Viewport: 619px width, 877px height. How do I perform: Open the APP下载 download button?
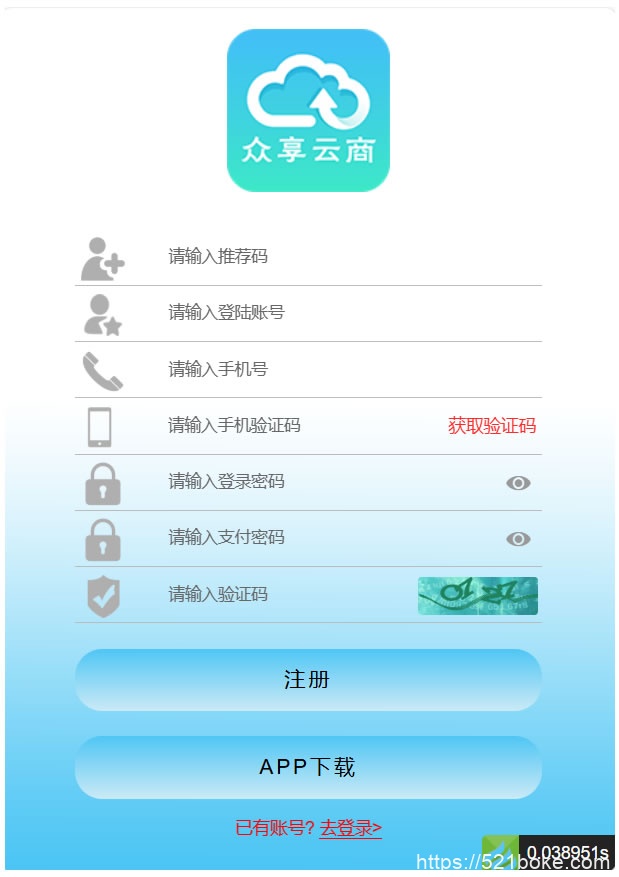tap(308, 767)
